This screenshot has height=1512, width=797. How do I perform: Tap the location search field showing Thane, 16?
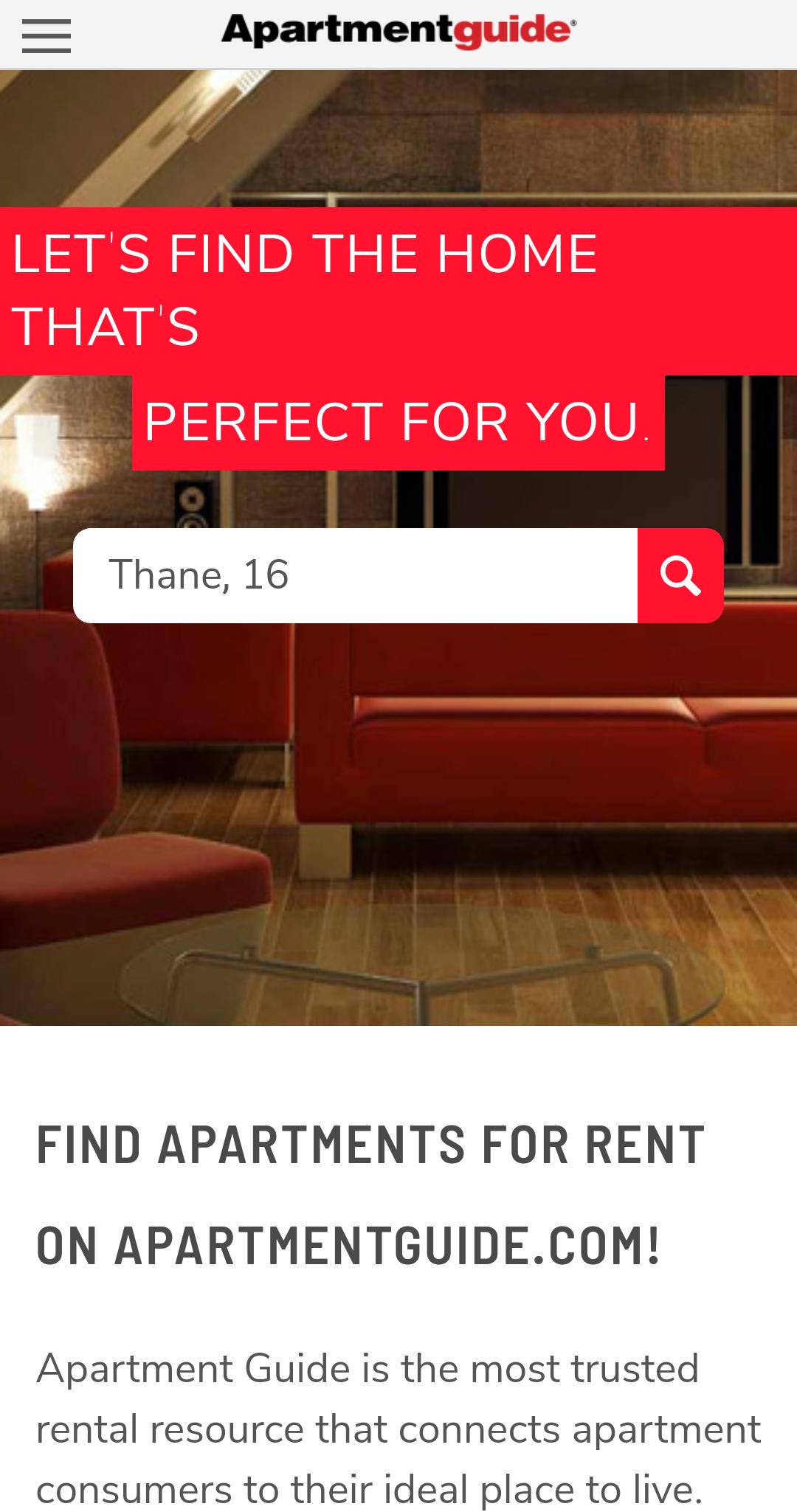(x=354, y=575)
